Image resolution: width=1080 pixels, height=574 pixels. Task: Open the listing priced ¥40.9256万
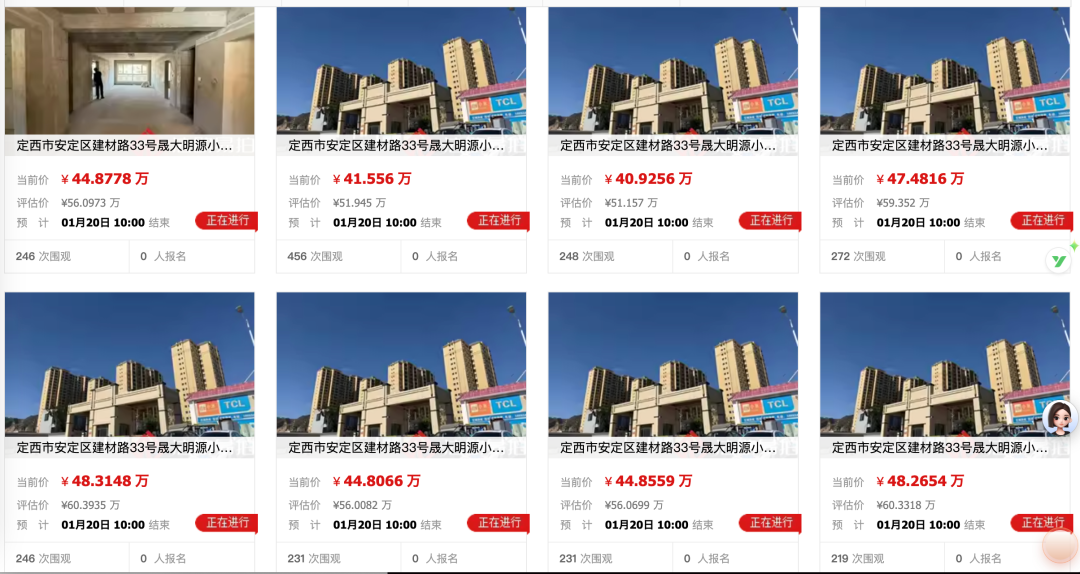[668, 146]
